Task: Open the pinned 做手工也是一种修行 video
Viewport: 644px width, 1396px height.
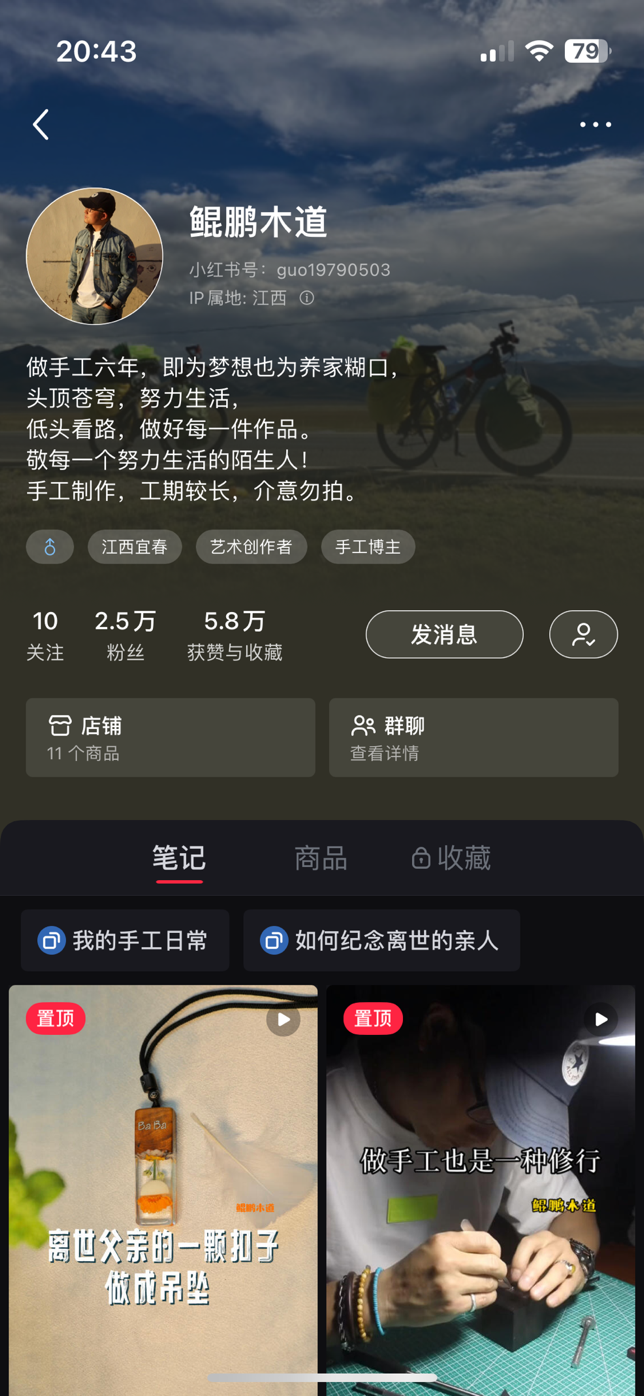Action: (x=480, y=1190)
